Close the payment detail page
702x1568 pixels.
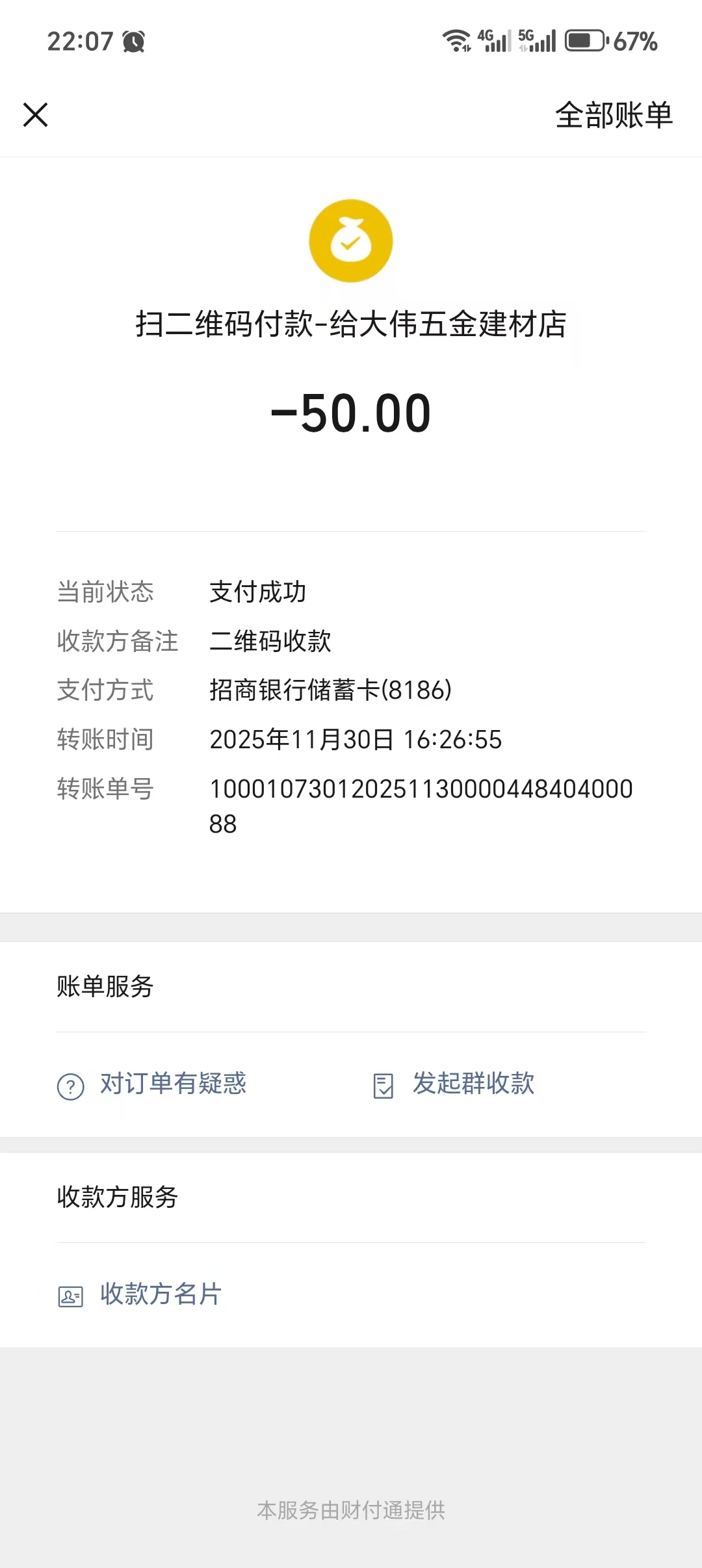click(36, 115)
